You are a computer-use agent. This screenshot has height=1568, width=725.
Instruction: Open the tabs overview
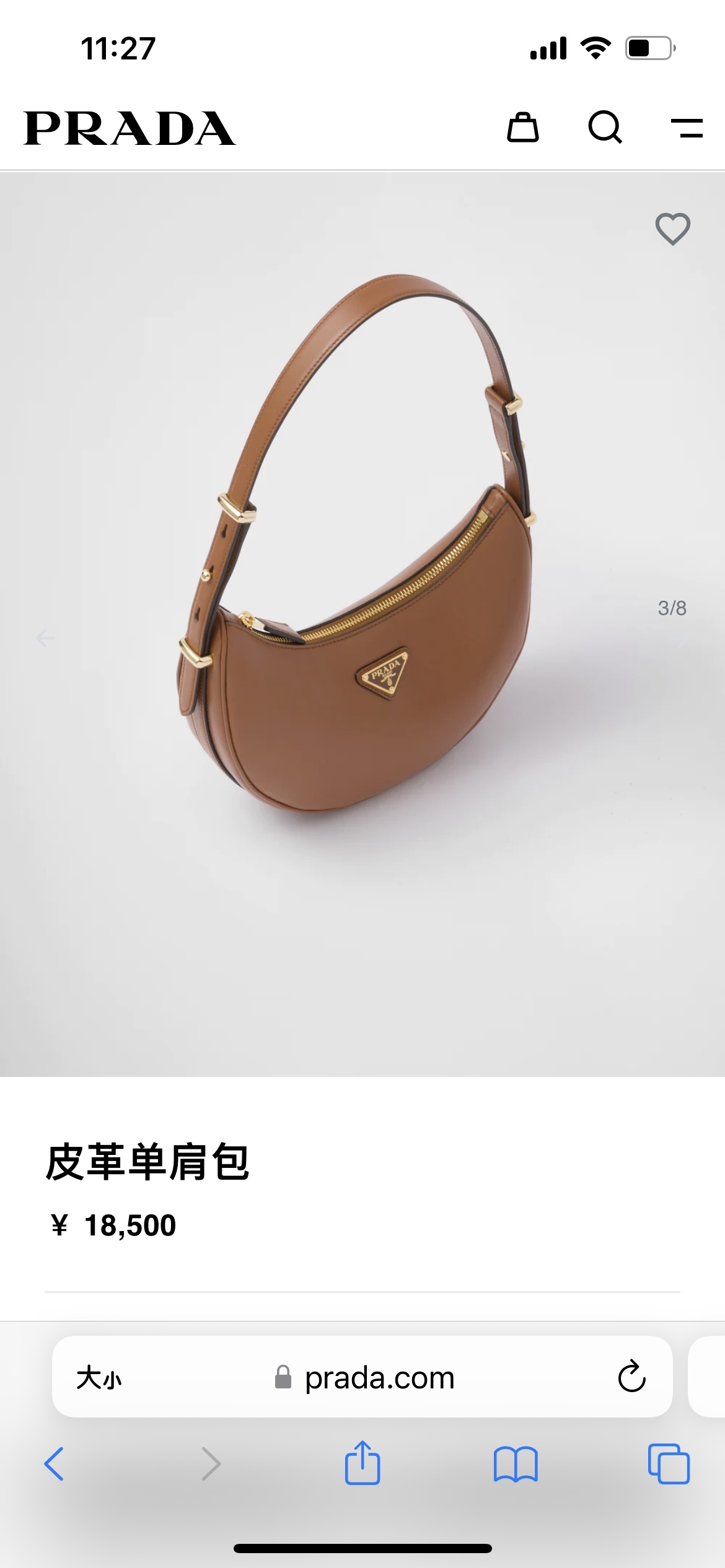669,1464
